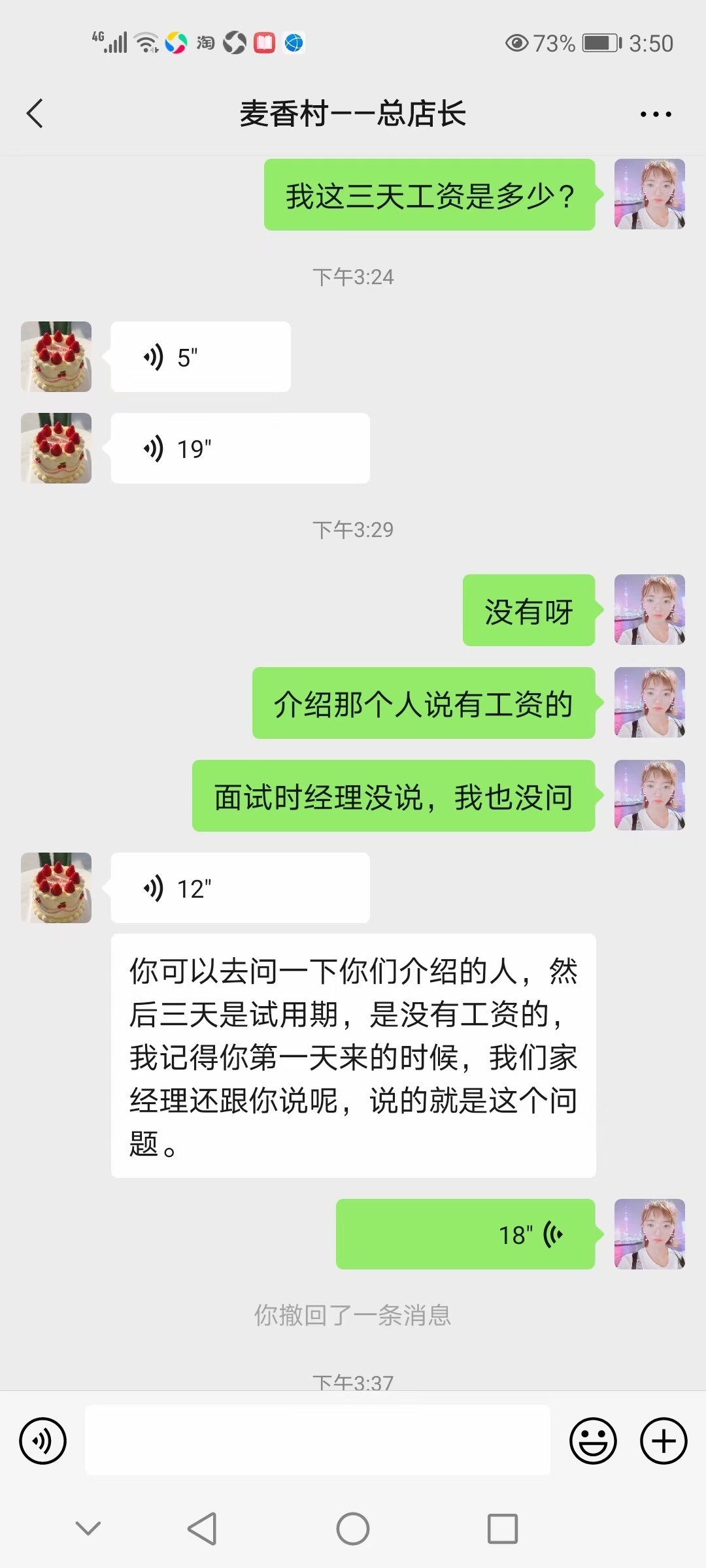706x1568 pixels.
Task: Tap the system home button
Action: coord(353,1529)
